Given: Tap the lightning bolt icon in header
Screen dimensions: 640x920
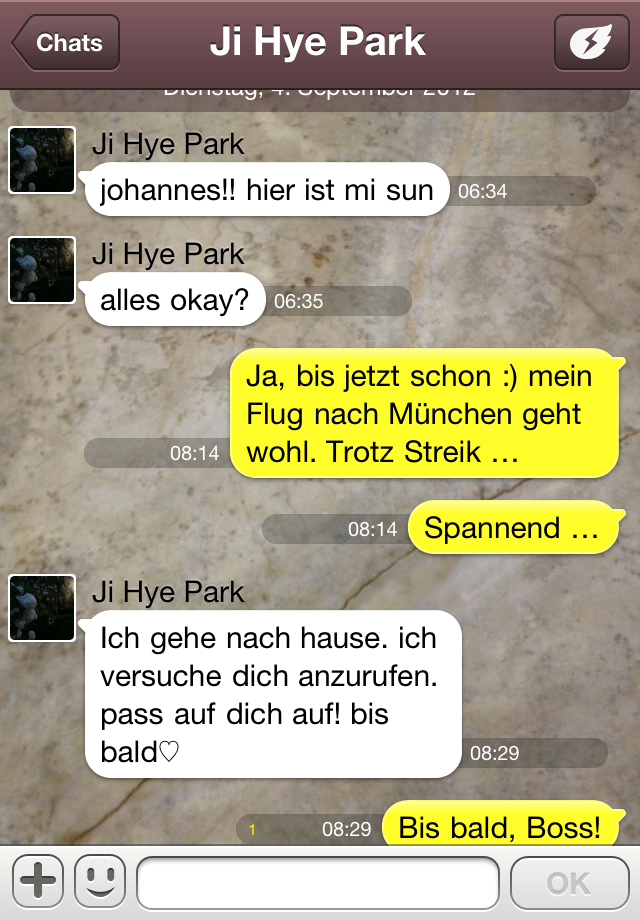Looking at the screenshot, I should pyautogui.click(x=591, y=44).
